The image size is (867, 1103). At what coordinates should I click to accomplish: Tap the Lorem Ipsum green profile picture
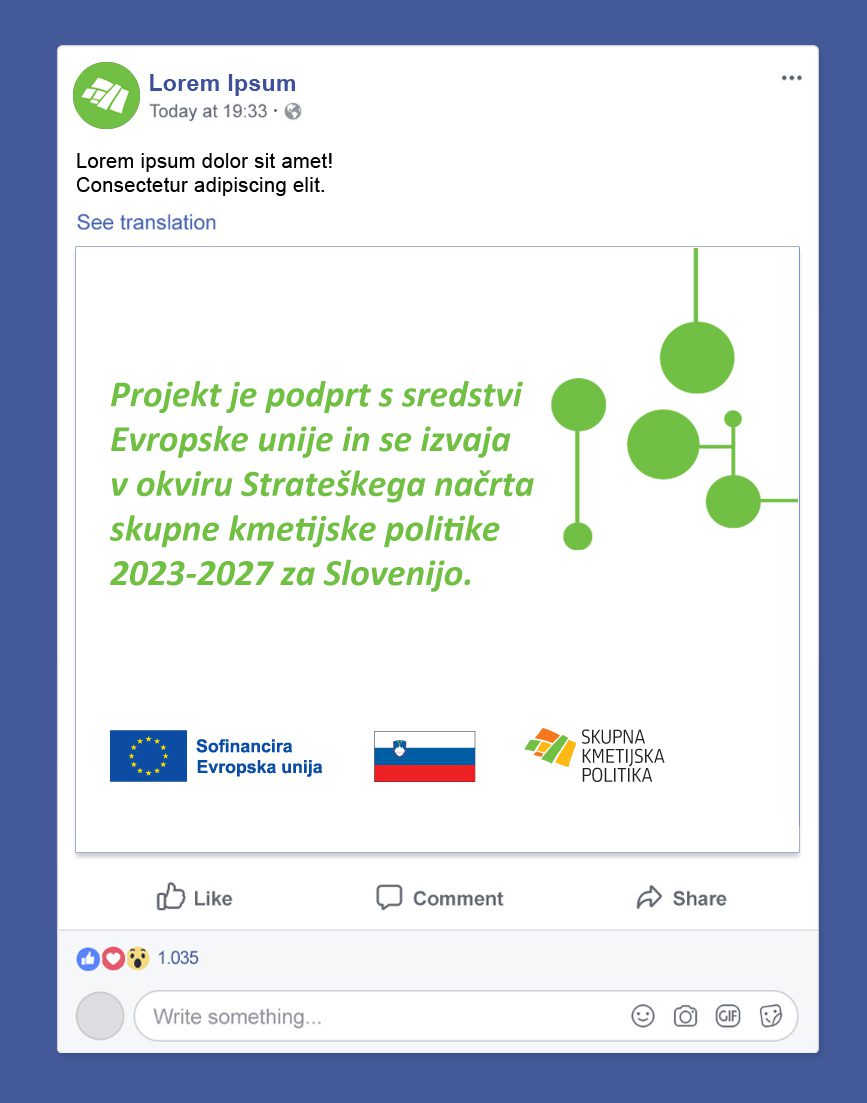pos(106,95)
